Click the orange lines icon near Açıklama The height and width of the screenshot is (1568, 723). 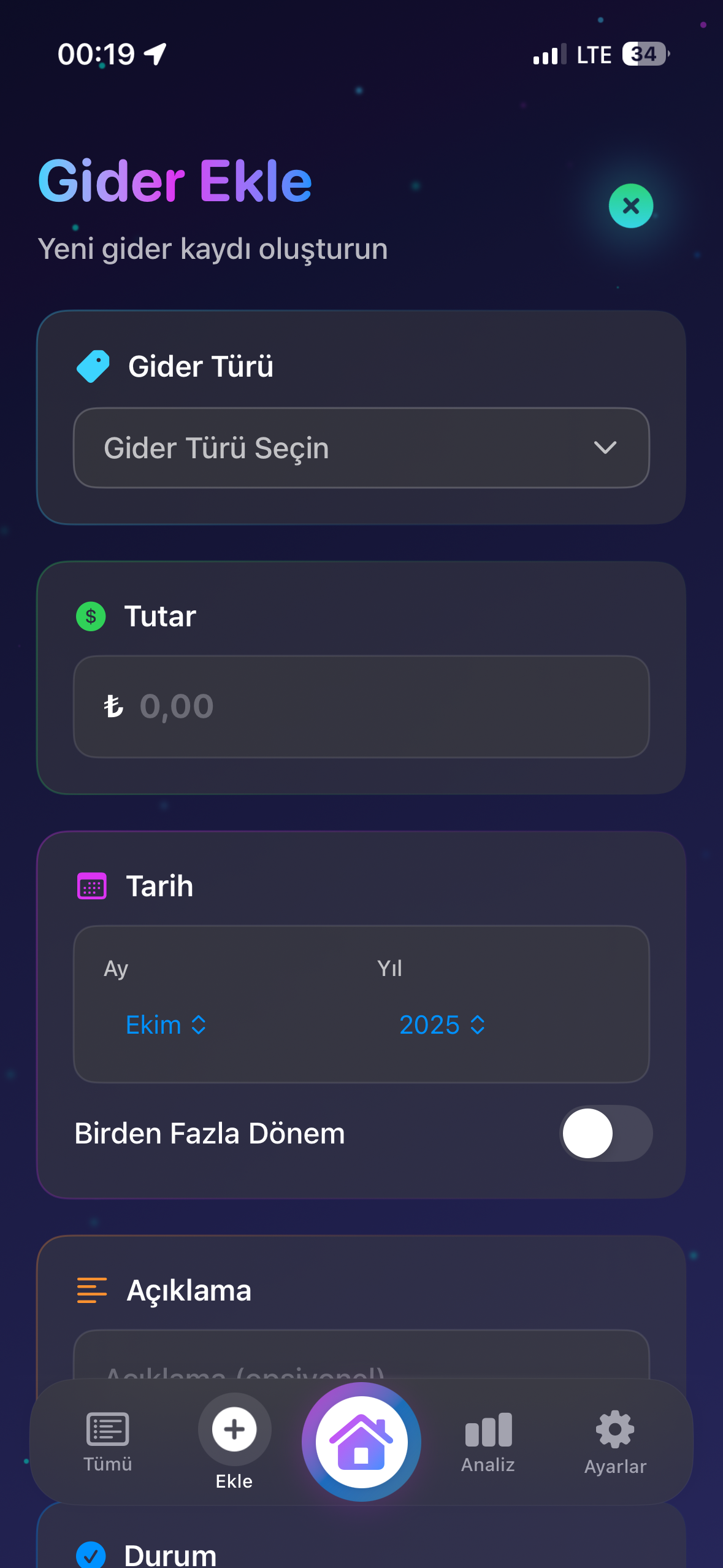click(91, 1291)
